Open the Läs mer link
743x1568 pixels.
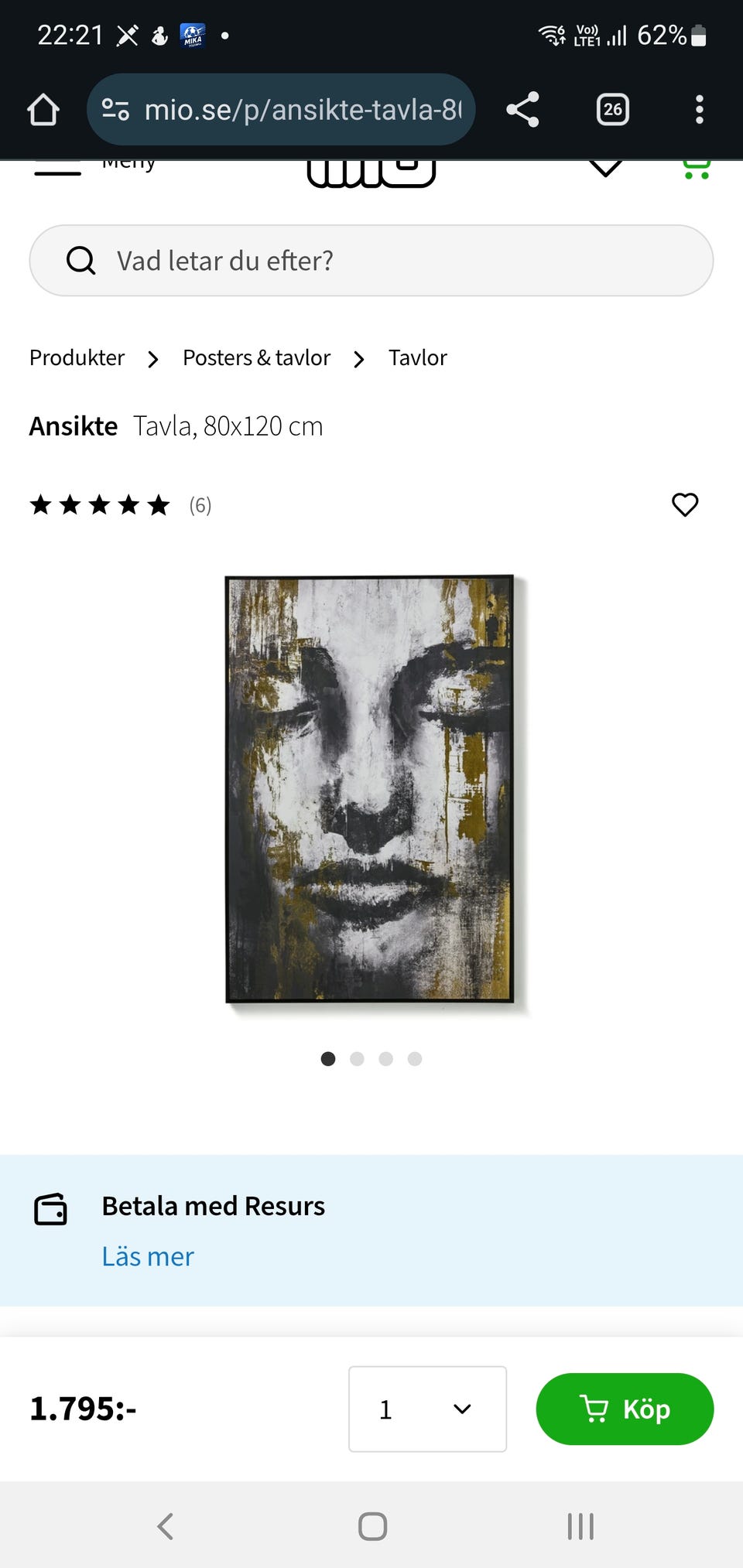pyautogui.click(x=148, y=1256)
